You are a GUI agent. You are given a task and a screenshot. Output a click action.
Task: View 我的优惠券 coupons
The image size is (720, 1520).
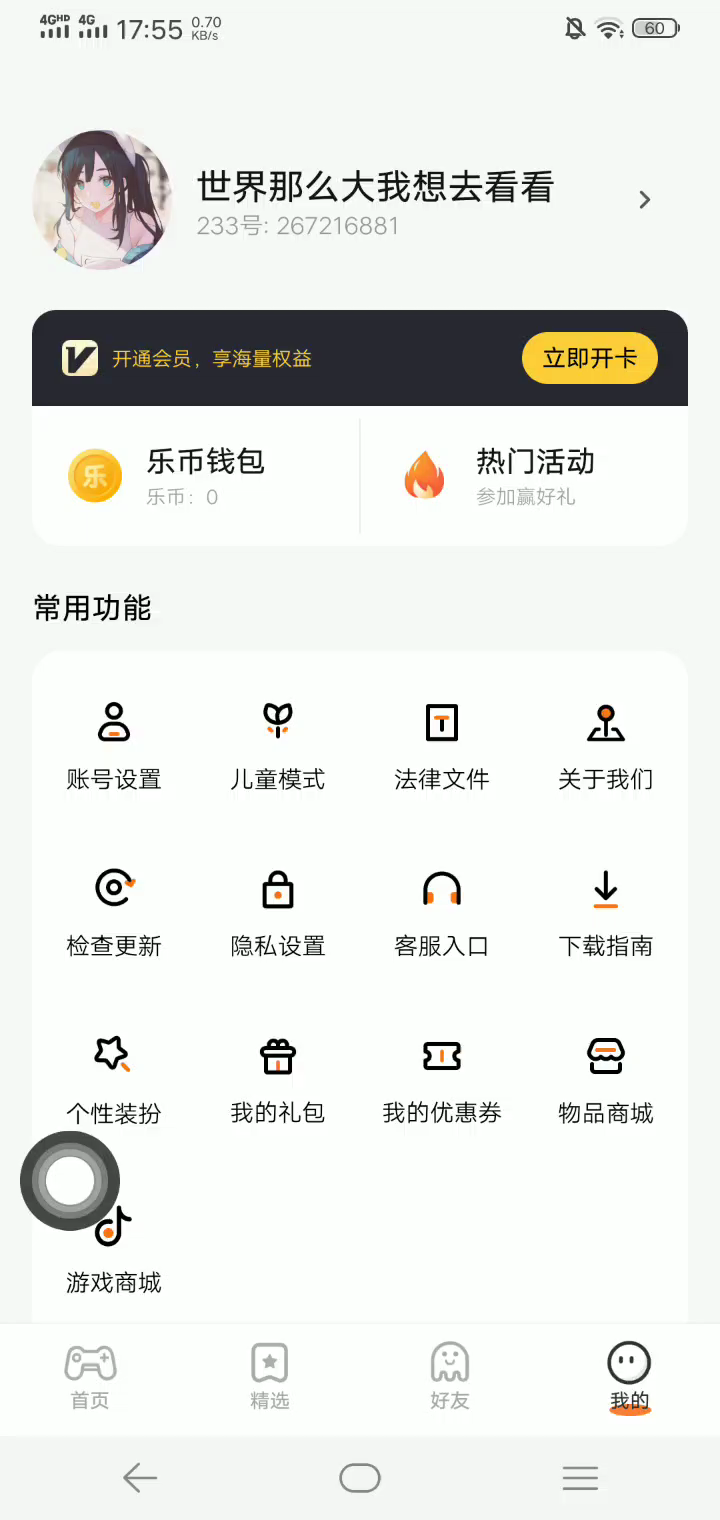coord(442,1079)
